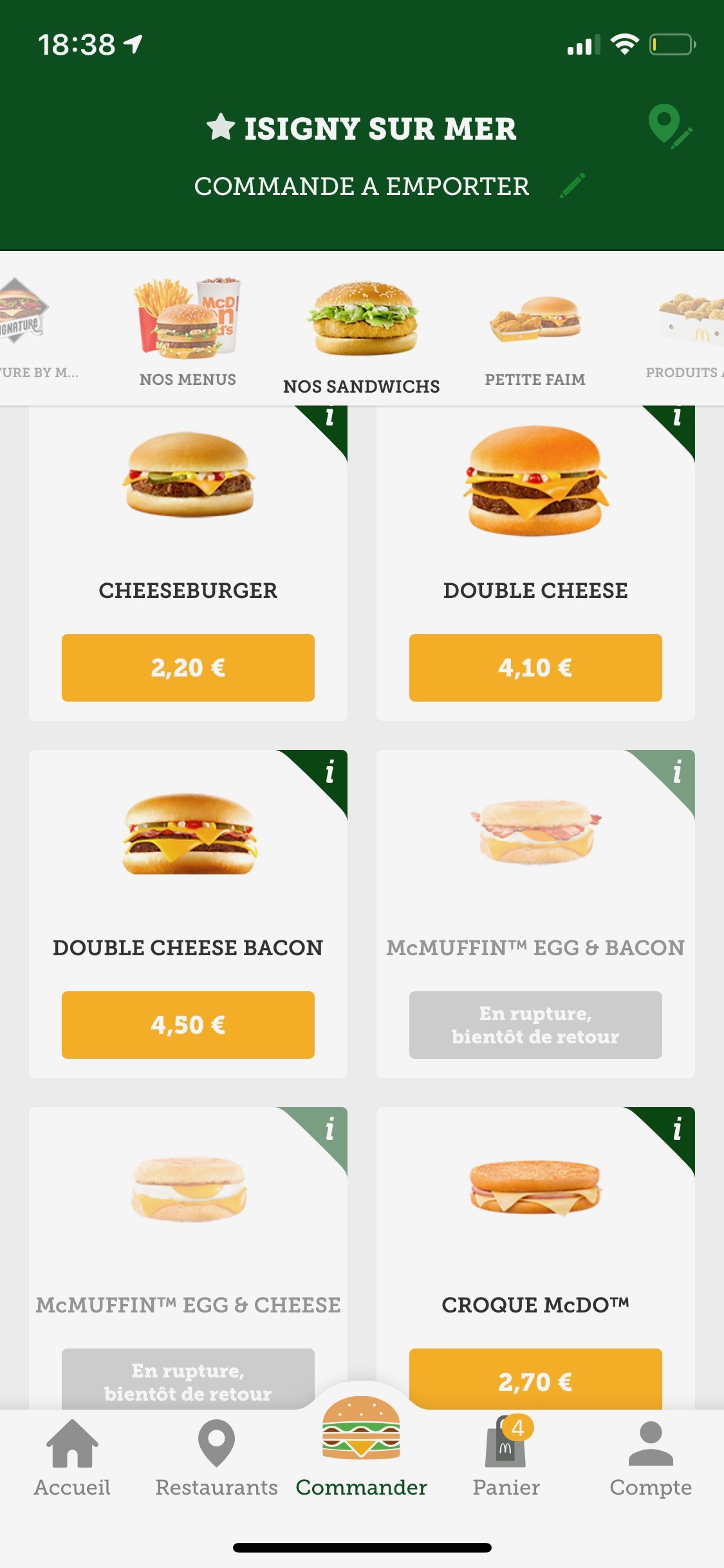724x1568 pixels.
Task: Open the Panier basket tab
Action: point(506,1459)
